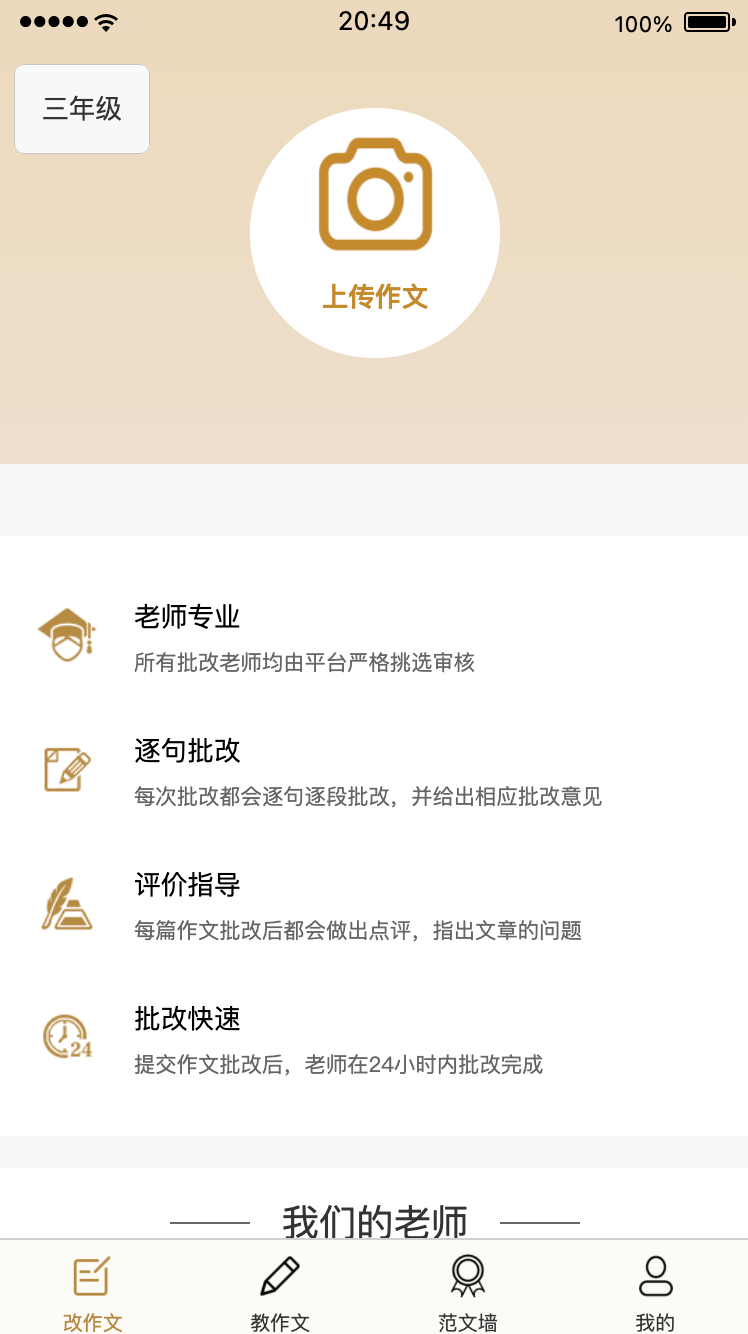Open the 范文墙 tab
This screenshot has width=748, height=1334.
point(467,1290)
